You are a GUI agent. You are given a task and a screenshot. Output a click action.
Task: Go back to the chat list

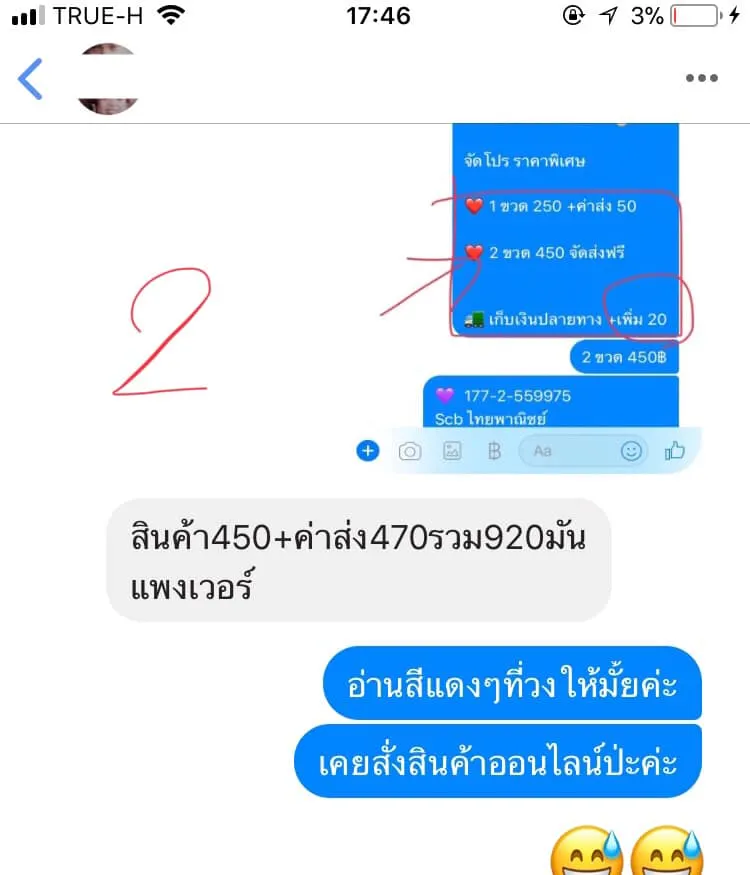pos(31,79)
